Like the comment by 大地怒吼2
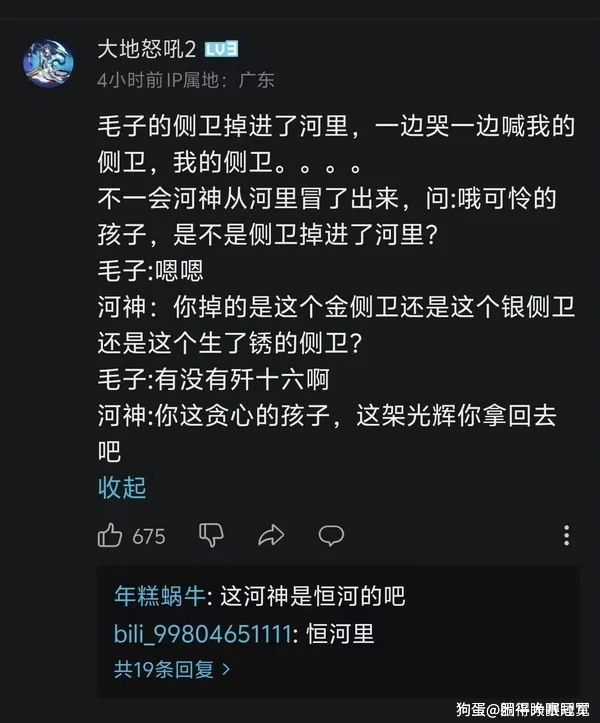Screen dimensions: 600x723 [x=110, y=536]
